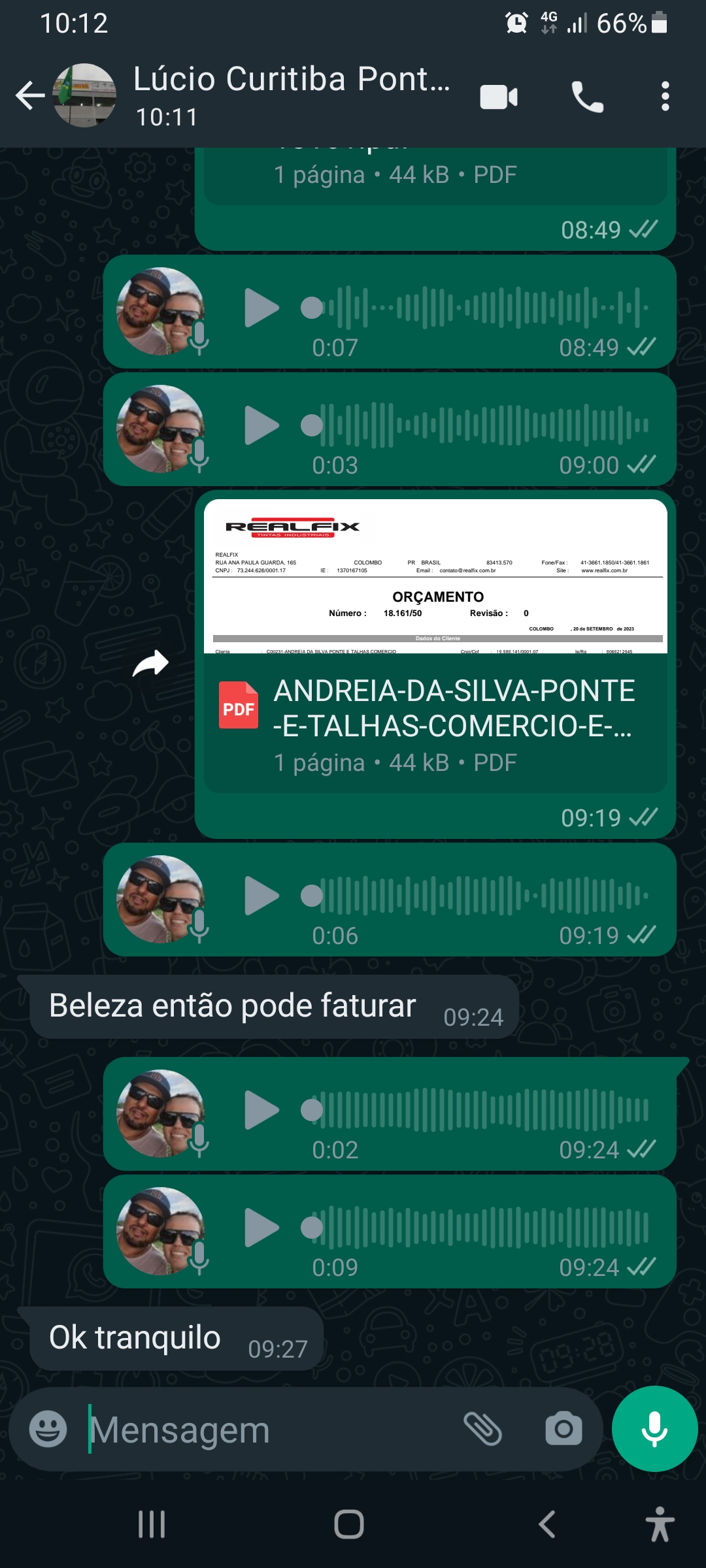Open the camera from the message bar

point(563,1429)
